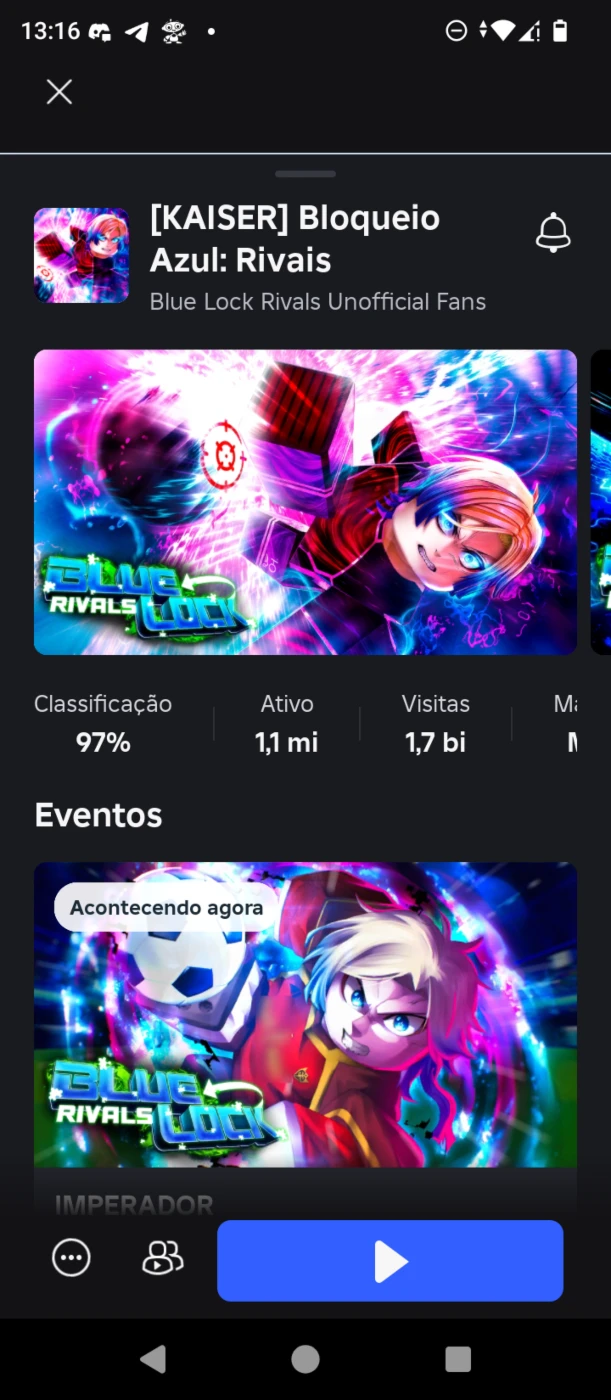Open Blue Lock Rivals Unofficial Fans creator
This screenshot has width=611, height=1400.
pyautogui.click(x=318, y=301)
